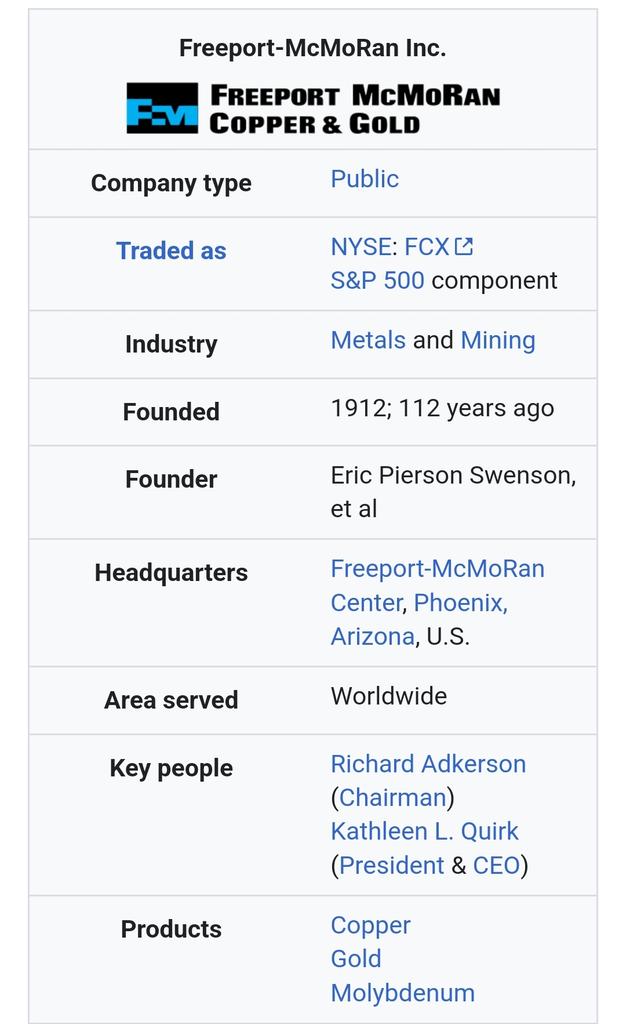Follow the NYSE link
Image resolution: width=626 pixels, height=1024 pixels.
pyautogui.click(x=360, y=247)
